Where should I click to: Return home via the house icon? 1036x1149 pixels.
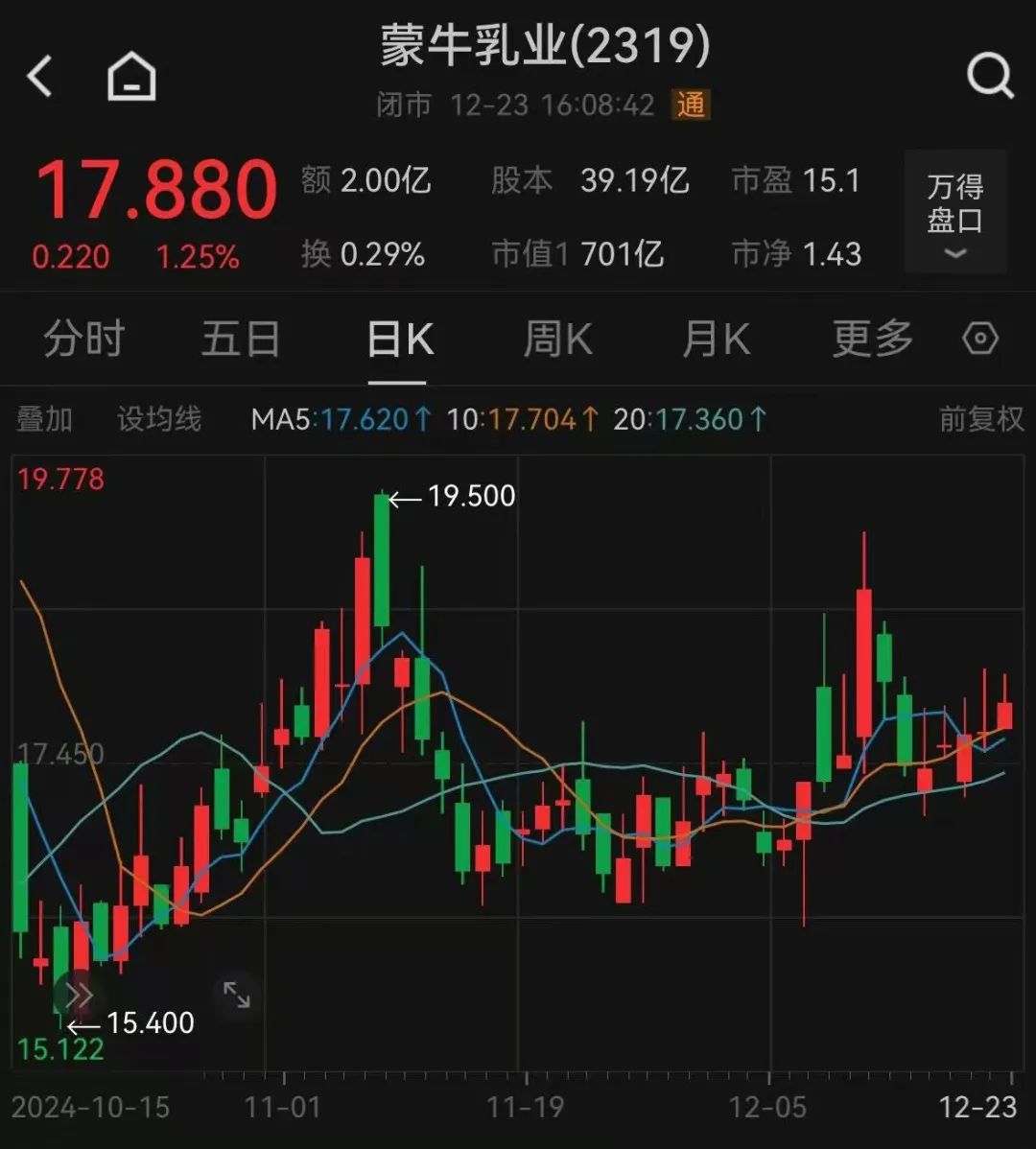click(129, 76)
